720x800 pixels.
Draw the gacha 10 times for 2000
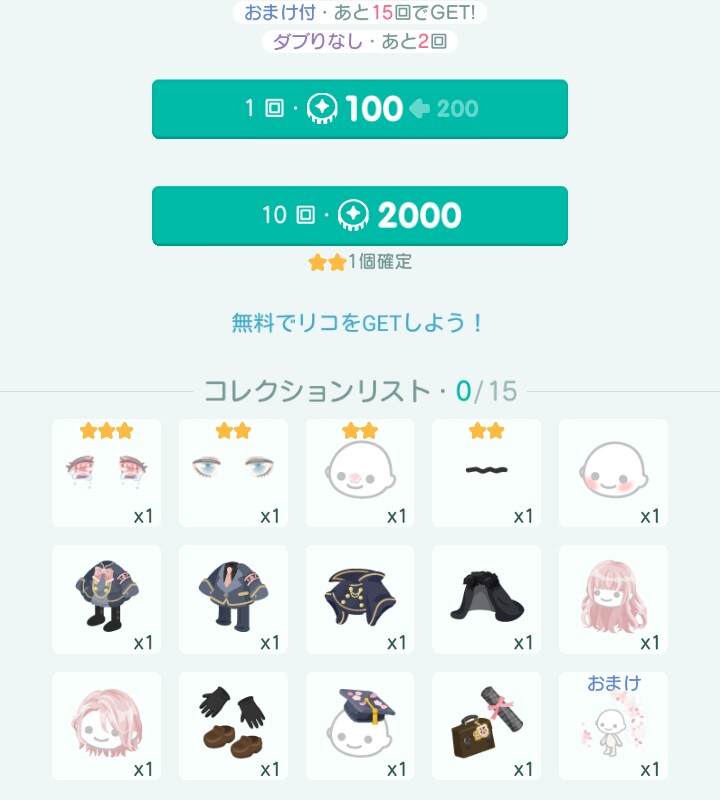click(x=360, y=215)
